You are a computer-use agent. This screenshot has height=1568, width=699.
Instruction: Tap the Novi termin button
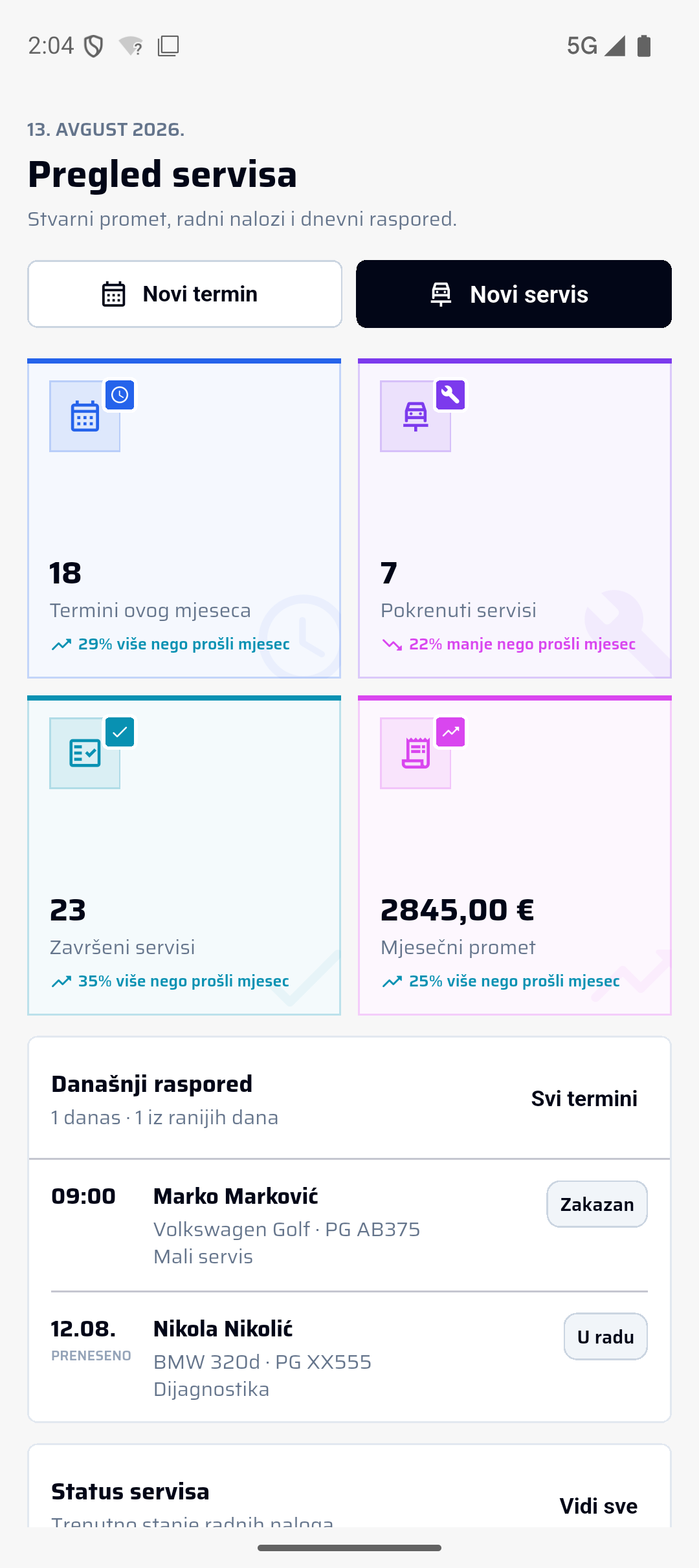pyautogui.click(x=184, y=294)
